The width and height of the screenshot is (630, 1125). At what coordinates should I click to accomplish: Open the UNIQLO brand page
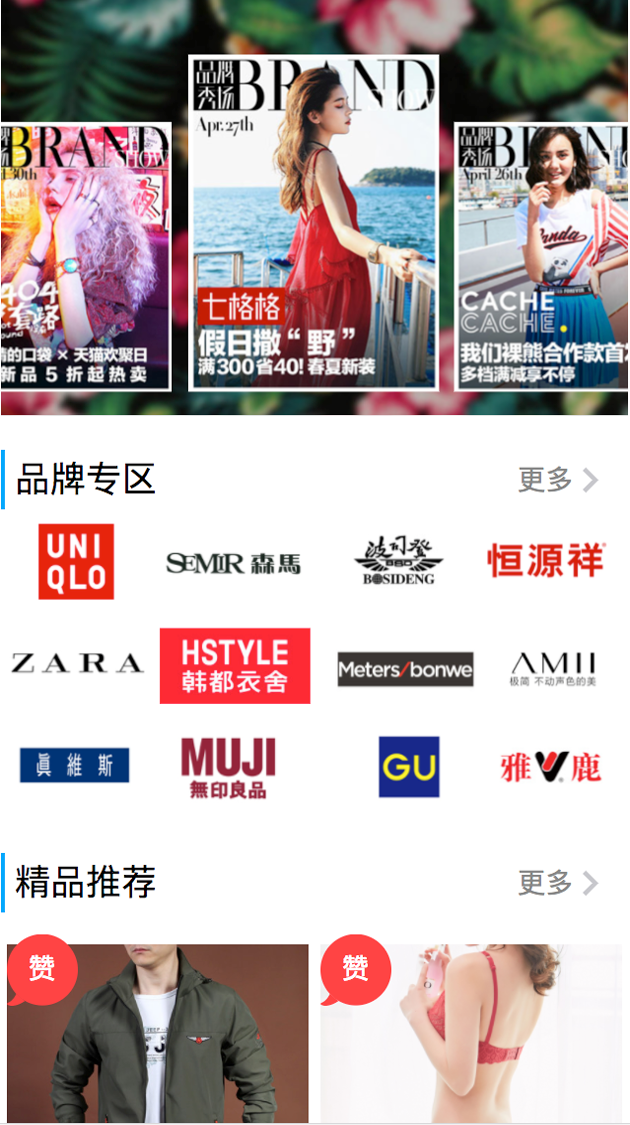(x=76, y=562)
